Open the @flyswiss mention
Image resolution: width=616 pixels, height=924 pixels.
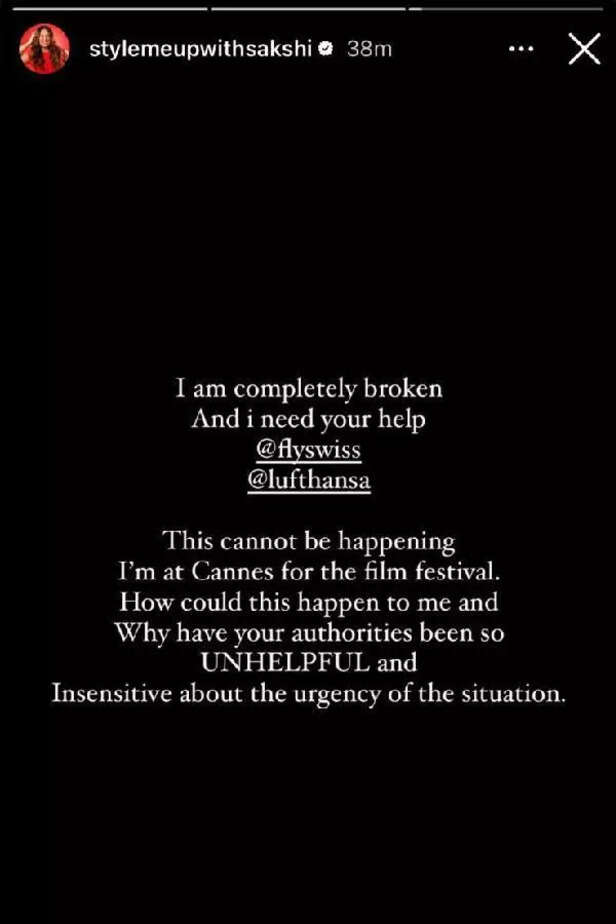coord(308,450)
